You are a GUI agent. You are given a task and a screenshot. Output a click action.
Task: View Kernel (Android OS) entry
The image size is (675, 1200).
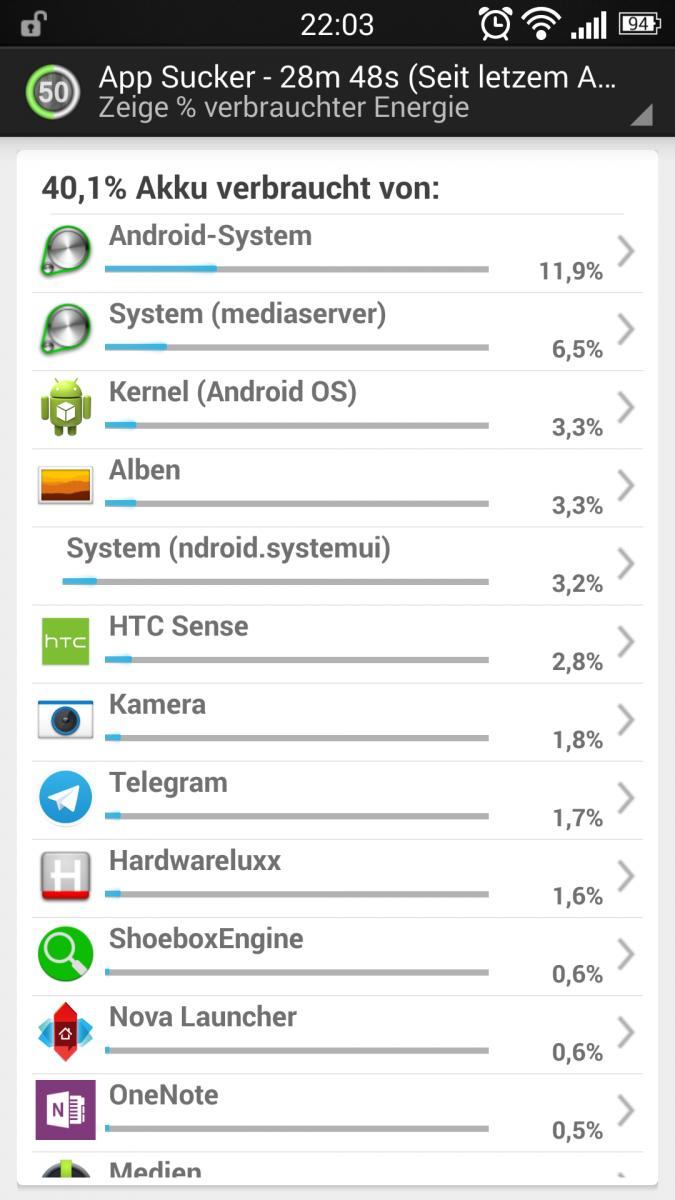point(338,410)
